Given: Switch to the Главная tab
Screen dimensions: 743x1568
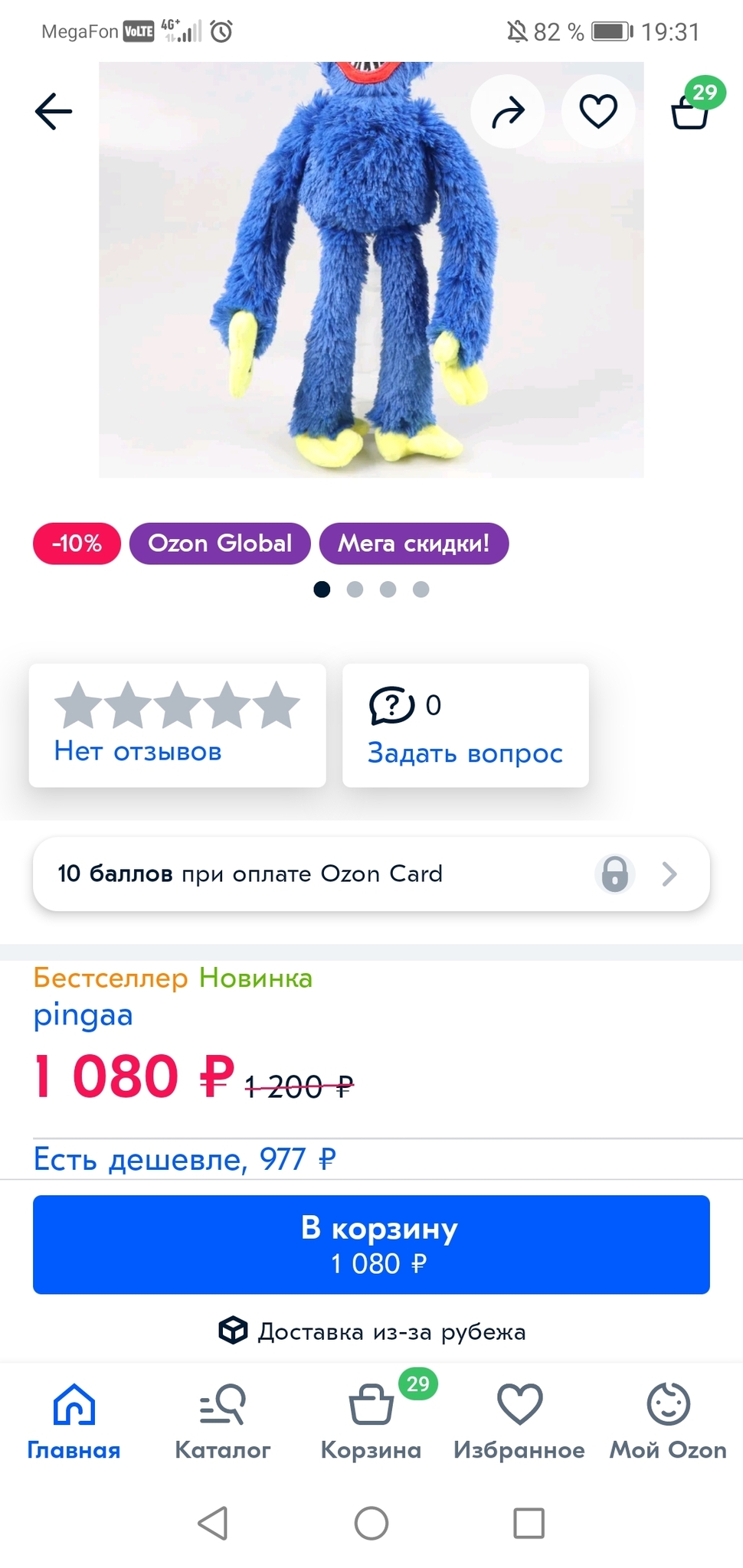Looking at the screenshot, I should tap(74, 1421).
